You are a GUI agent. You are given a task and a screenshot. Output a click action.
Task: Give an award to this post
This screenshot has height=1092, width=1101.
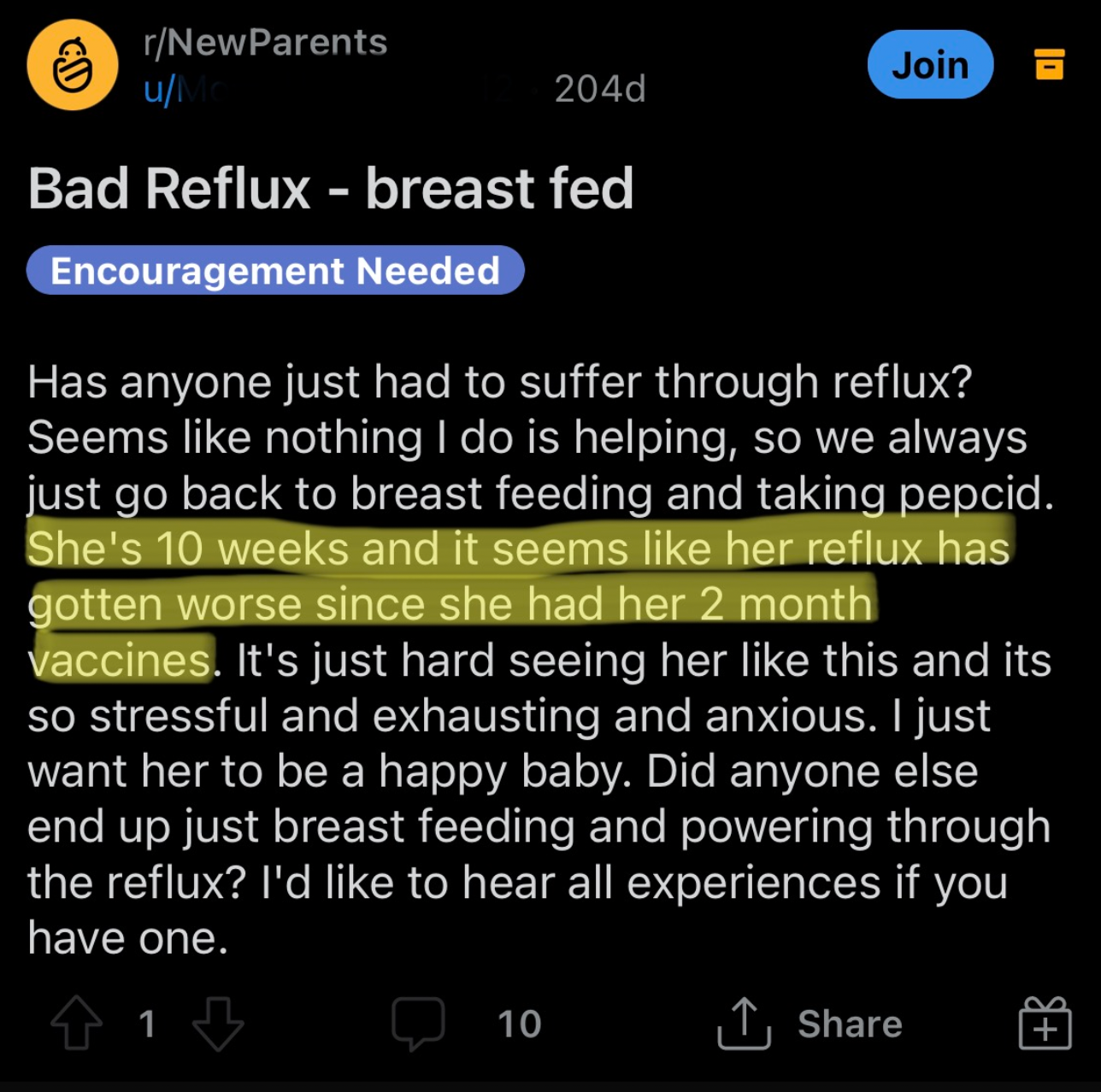1044,1023
